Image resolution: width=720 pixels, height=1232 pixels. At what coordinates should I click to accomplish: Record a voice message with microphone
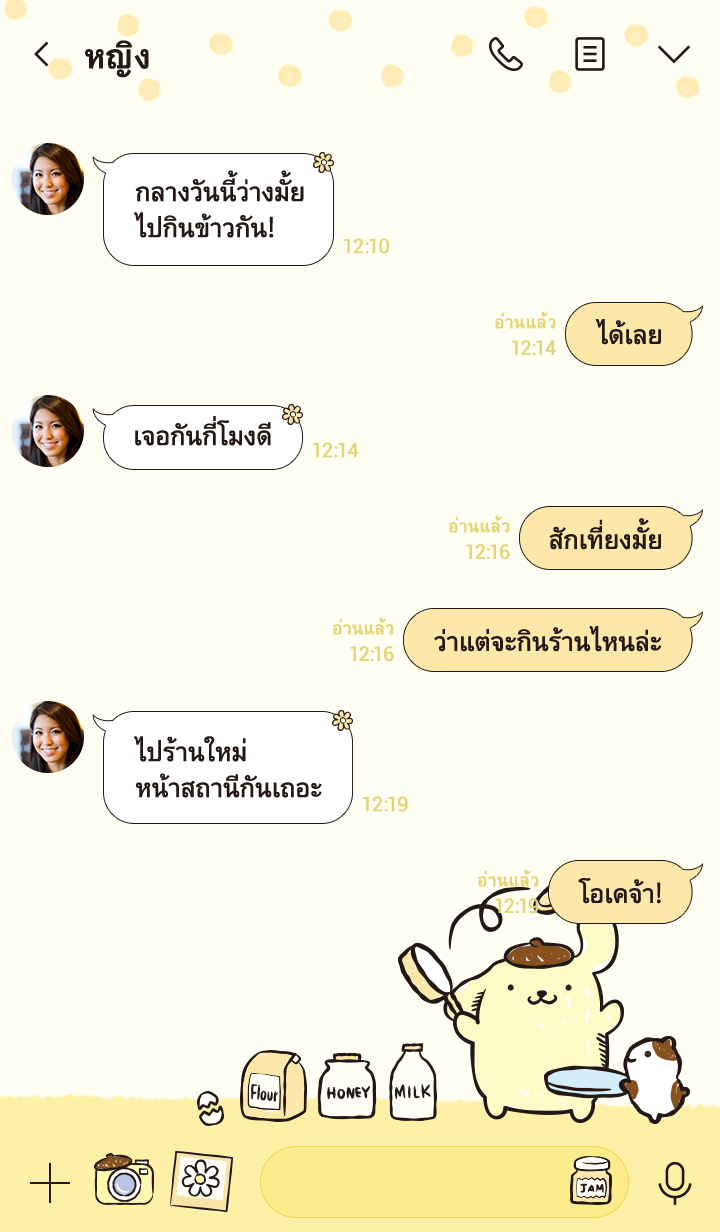(675, 1183)
